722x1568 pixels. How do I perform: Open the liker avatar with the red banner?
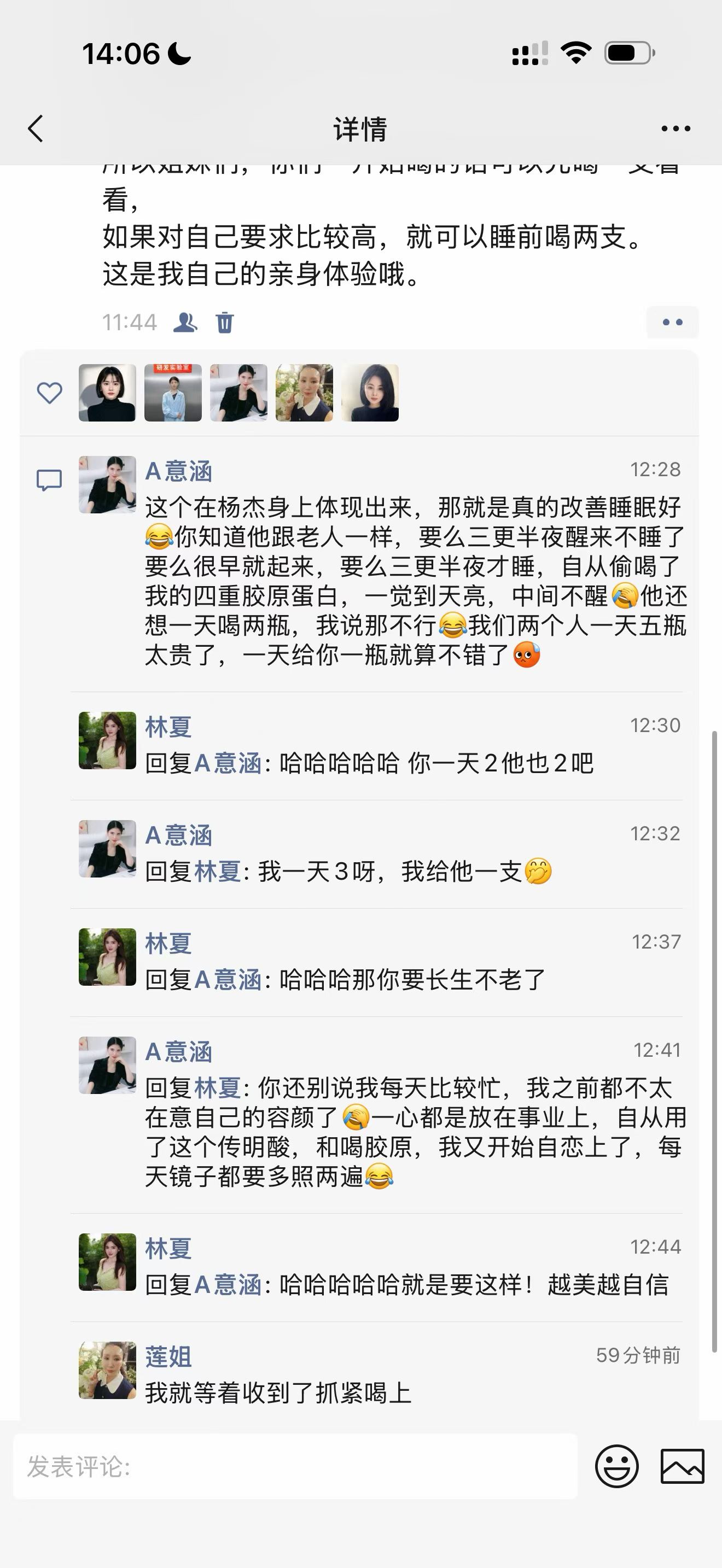pyautogui.click(x=173, y=393)
